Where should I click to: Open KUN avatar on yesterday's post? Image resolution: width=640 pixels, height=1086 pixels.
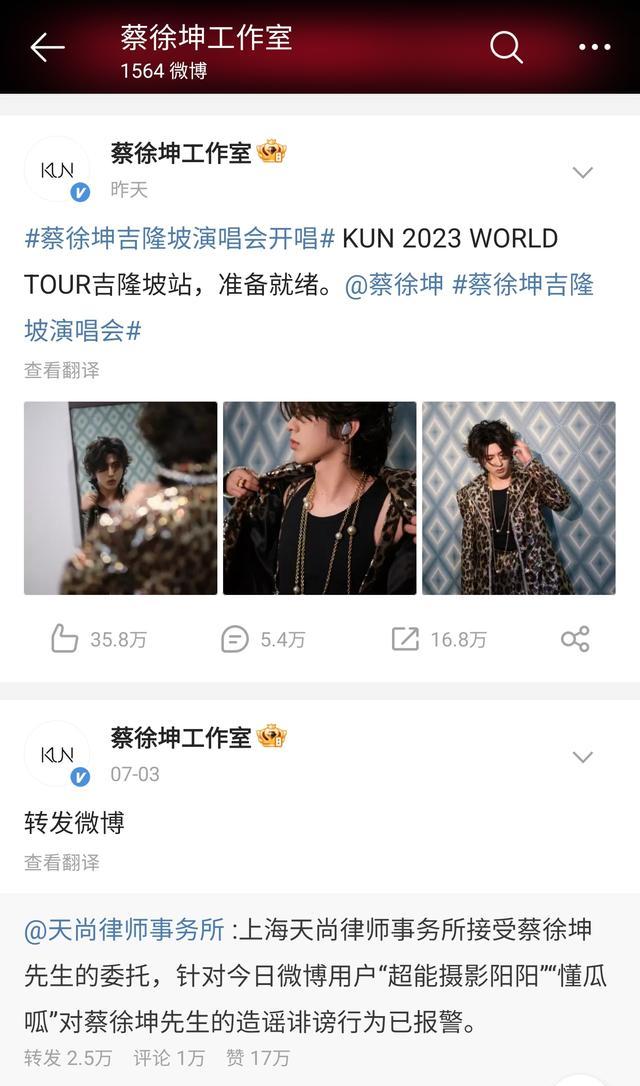[57, 170]
